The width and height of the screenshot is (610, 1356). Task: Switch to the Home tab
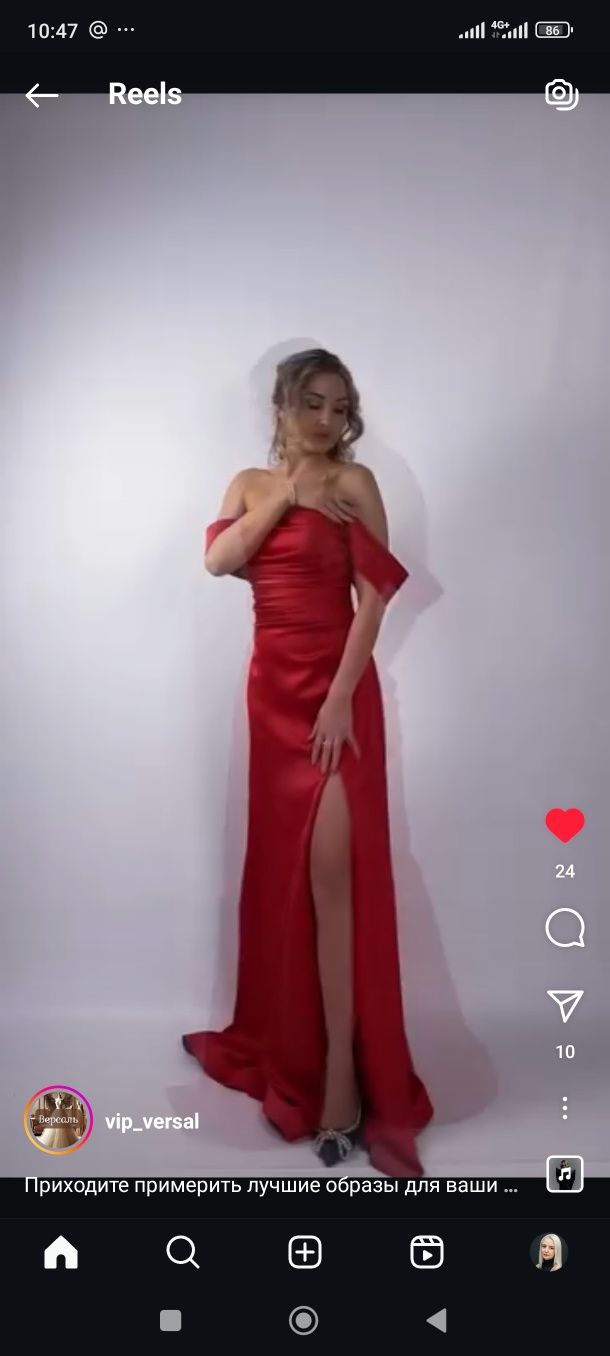pos(61,1252)
